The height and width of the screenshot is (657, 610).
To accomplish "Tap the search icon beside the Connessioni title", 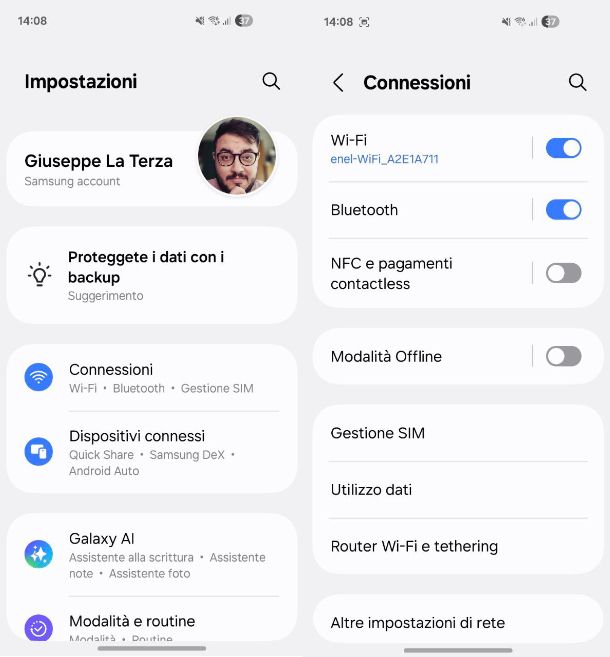I will (577, 83).
